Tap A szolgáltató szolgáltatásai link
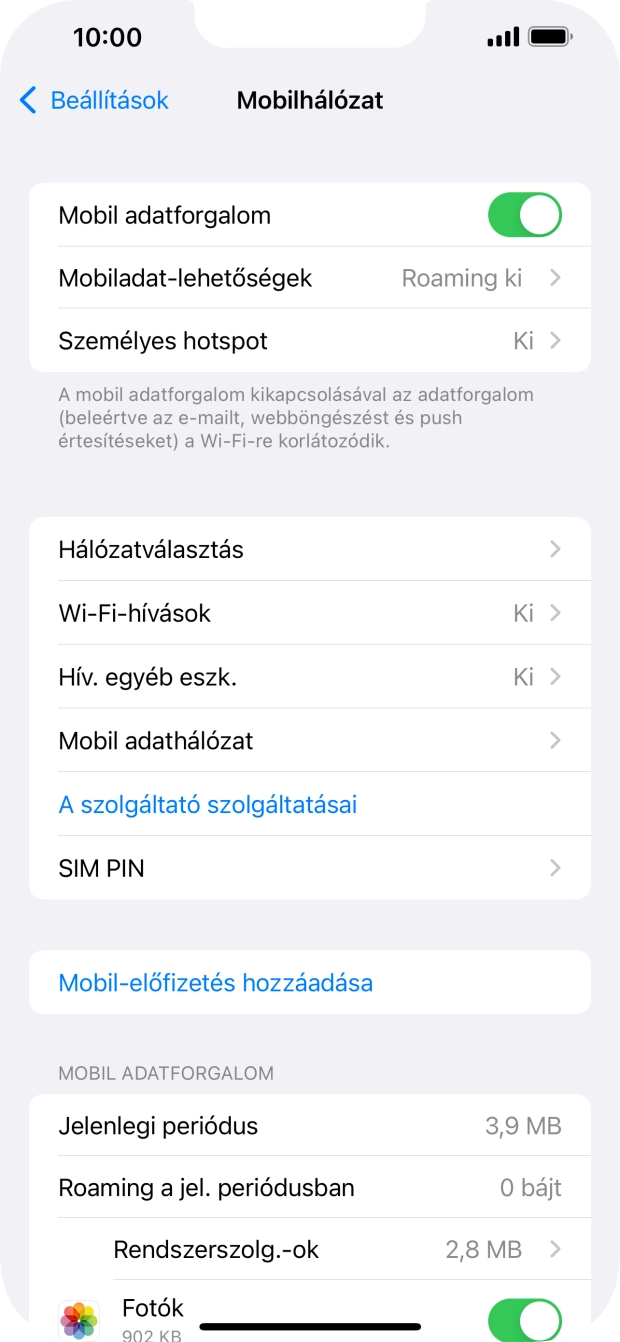The image size is (620, 1342). click(x=208, y=805)
